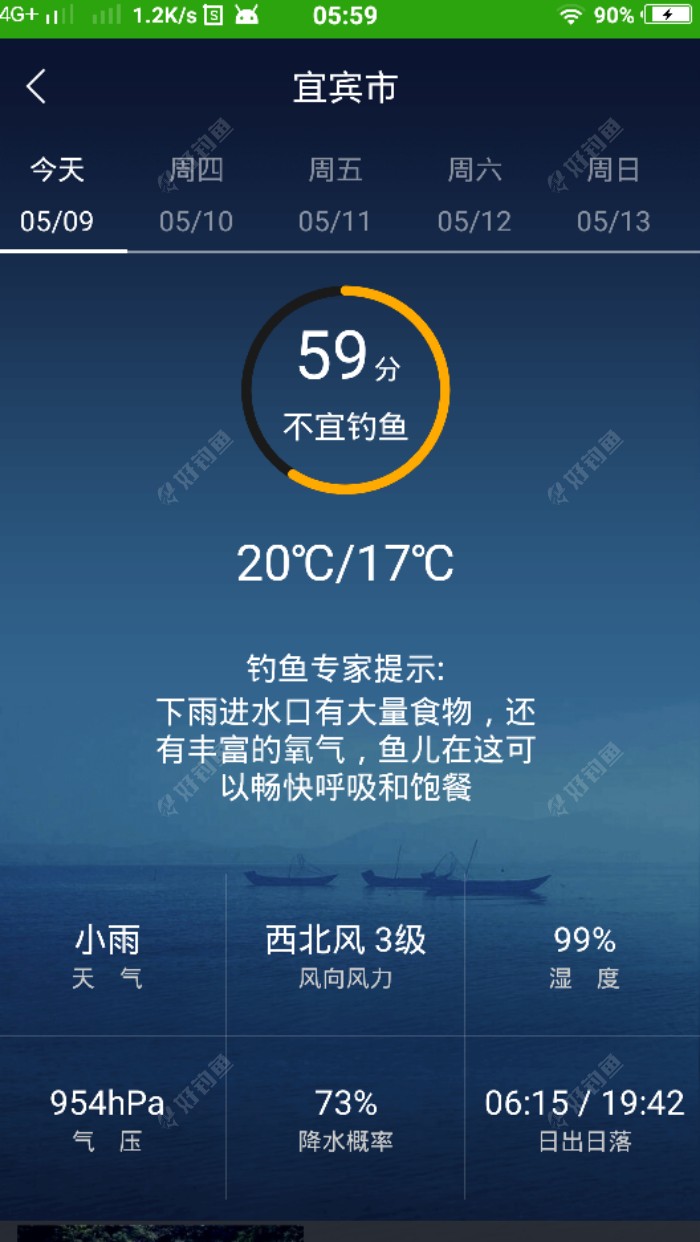View the 周日 05/13 forecast tab
The width and height of the screenshot is (700, 1242).
click(x=613, y=195)
